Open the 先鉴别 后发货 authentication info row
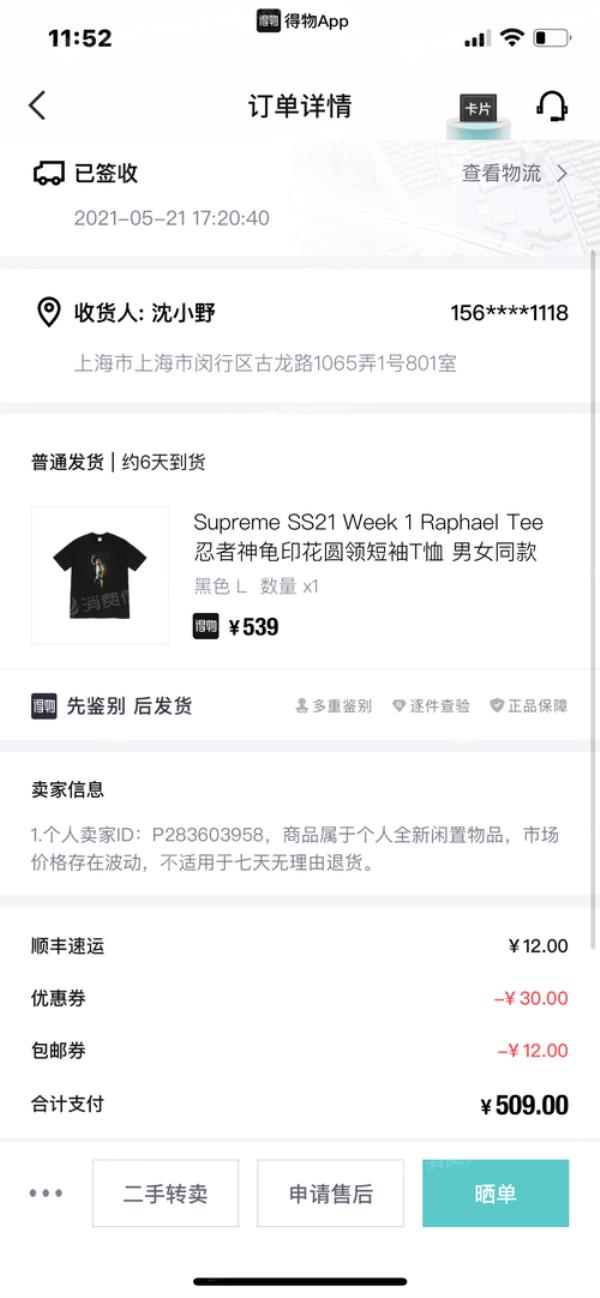 pyautogui.click(x=300, y=706)
